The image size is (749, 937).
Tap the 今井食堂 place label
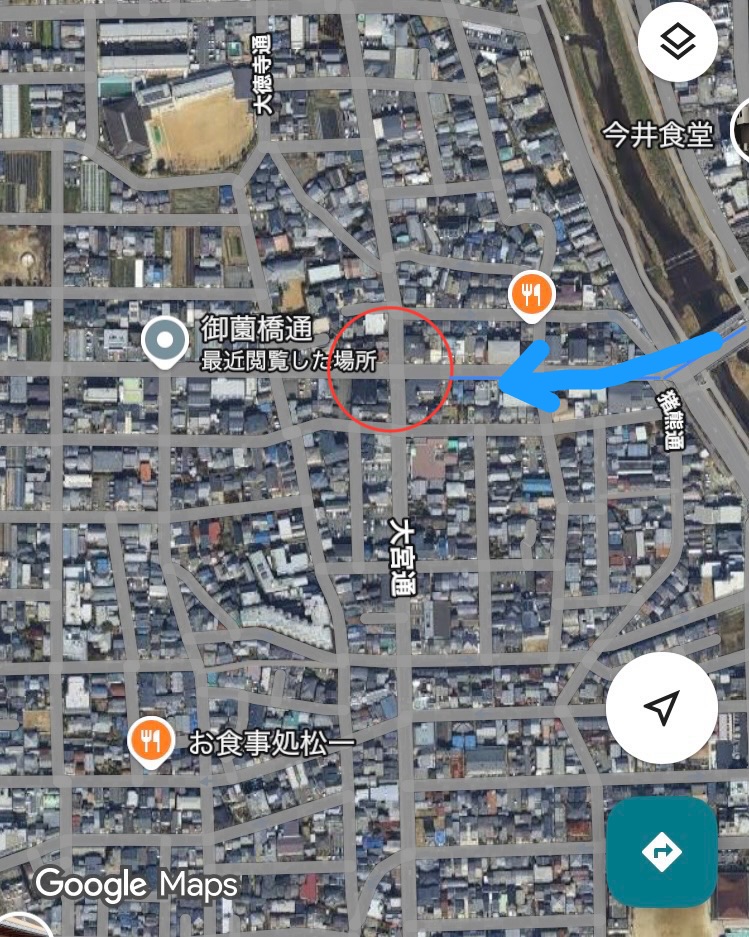[658, 134]
